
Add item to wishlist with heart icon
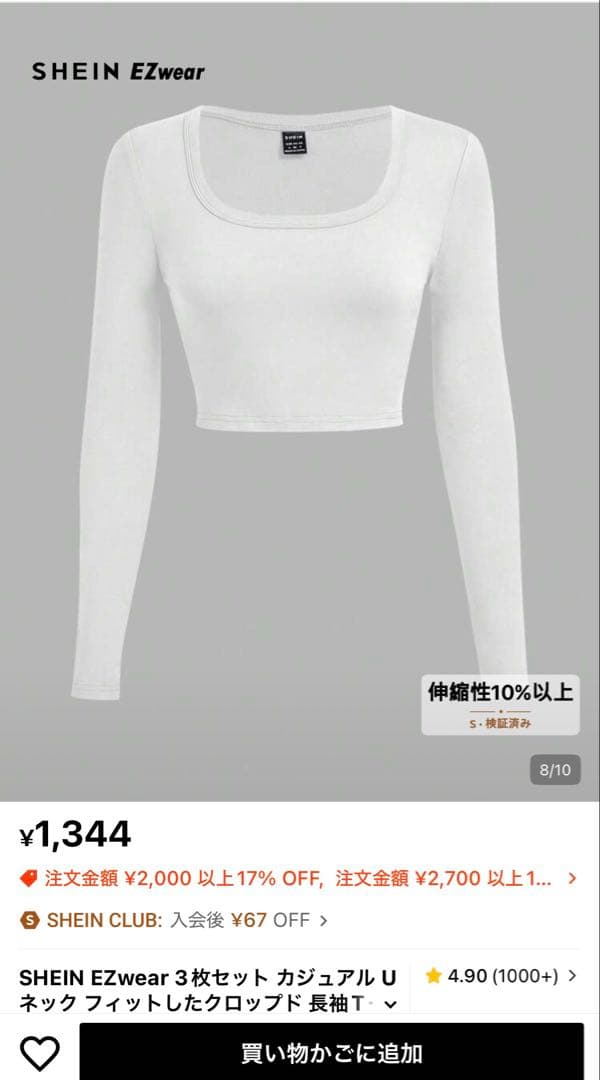click(39, 1053)
